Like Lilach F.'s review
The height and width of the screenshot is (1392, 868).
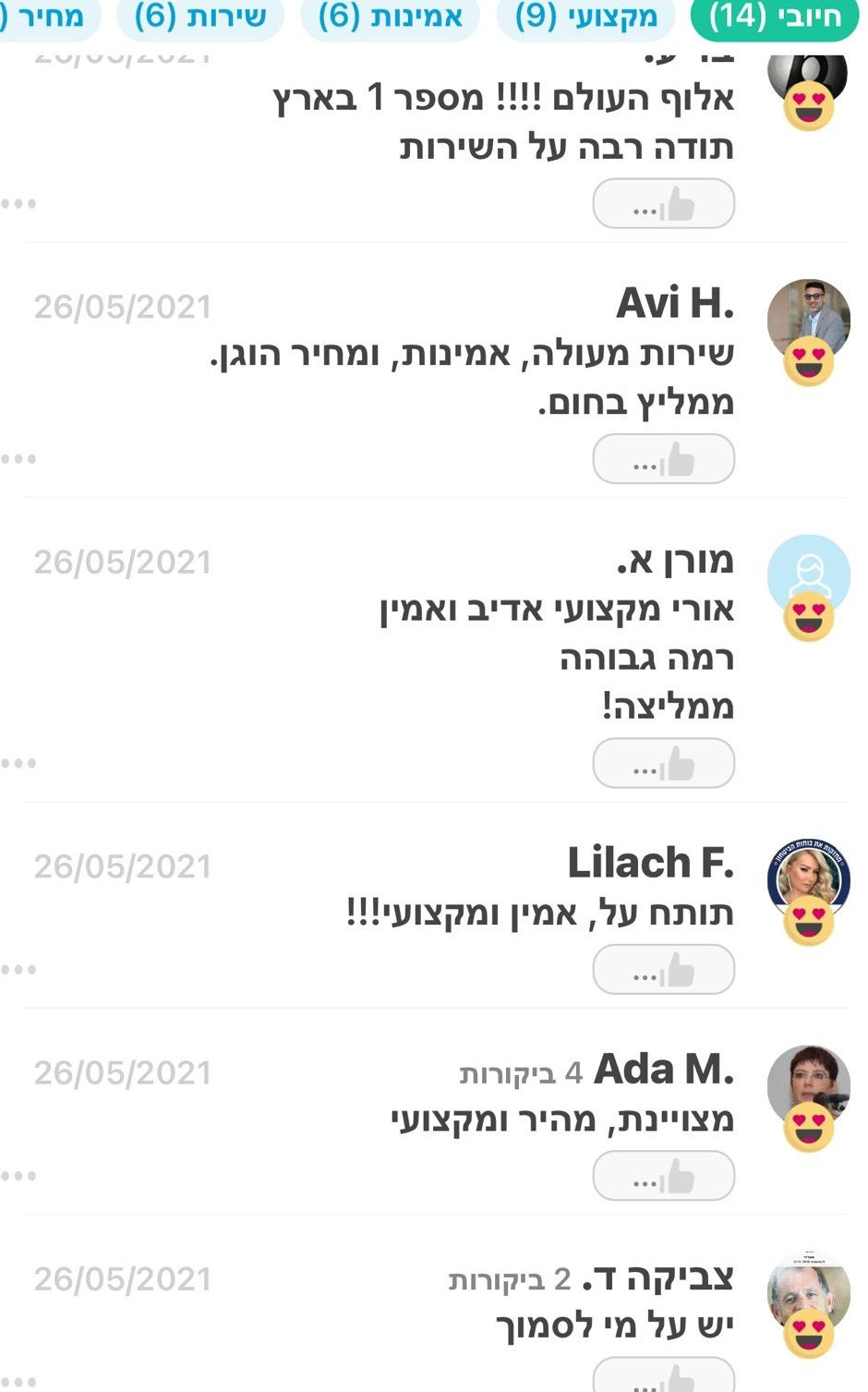pyautogui.click(x=663, y=970)
